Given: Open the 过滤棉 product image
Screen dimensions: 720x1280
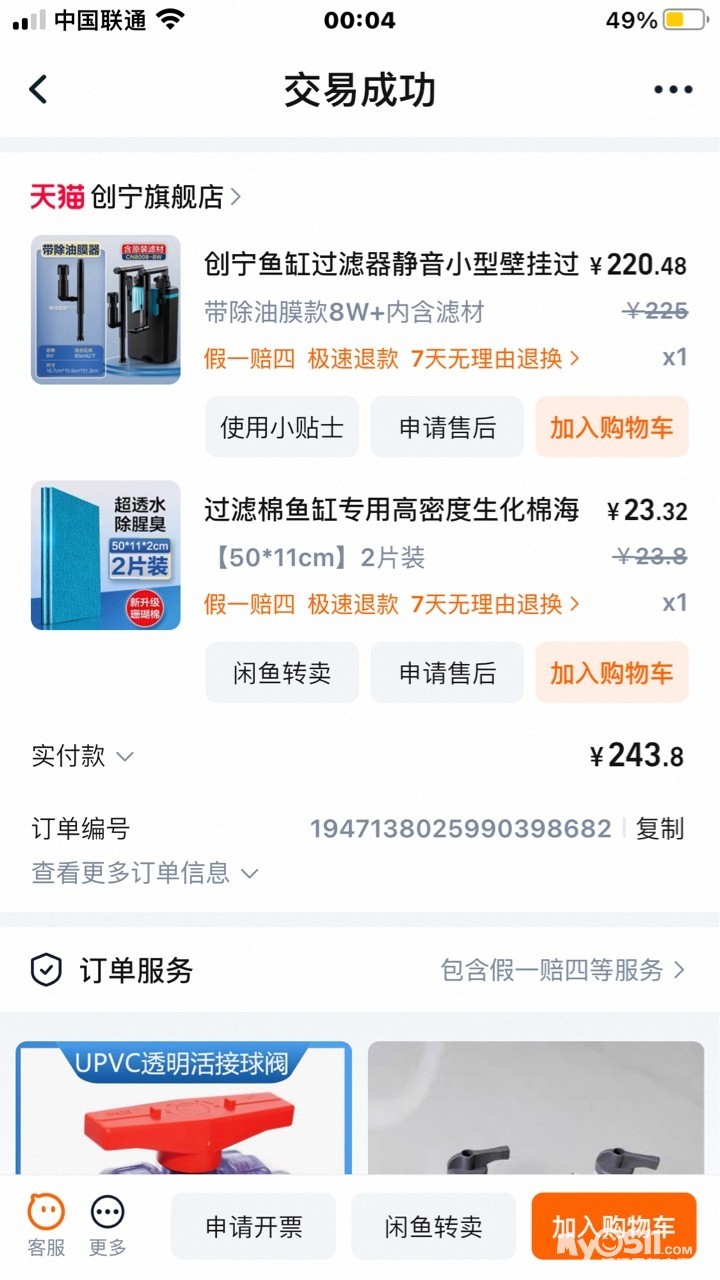Looking at the screenshot, I should pyautogui.click(x=106, y=555).
